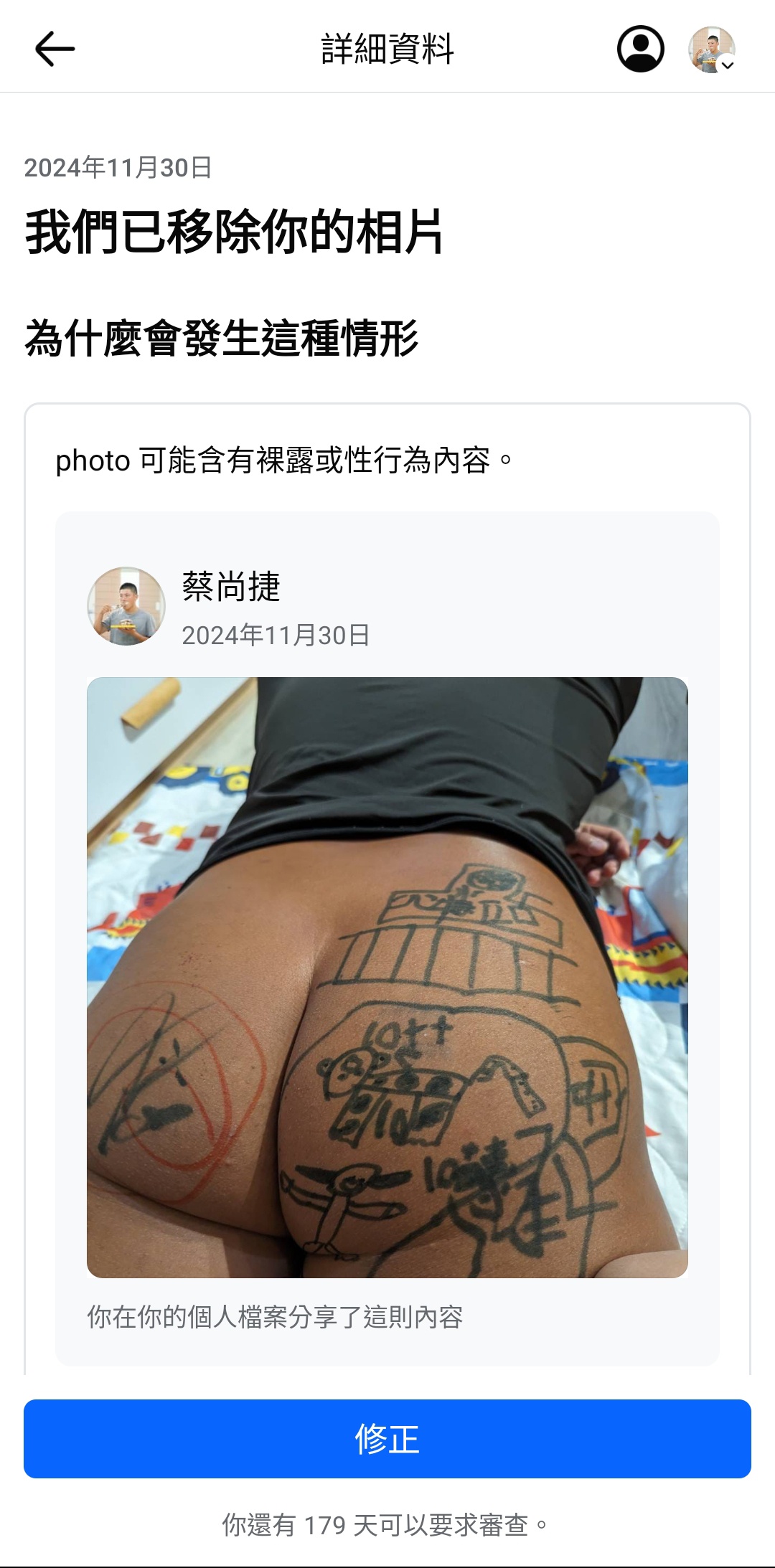Go back using the arrow icon

click(55, 49)
